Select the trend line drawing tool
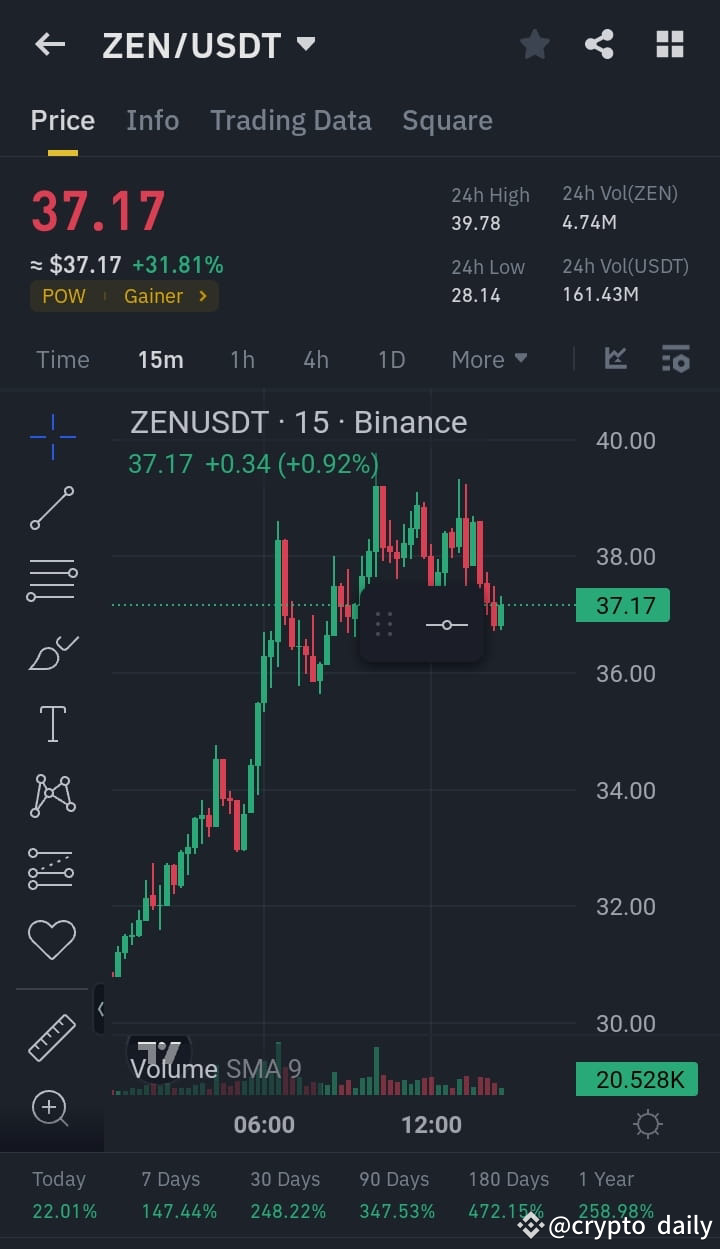 [52, 508]
